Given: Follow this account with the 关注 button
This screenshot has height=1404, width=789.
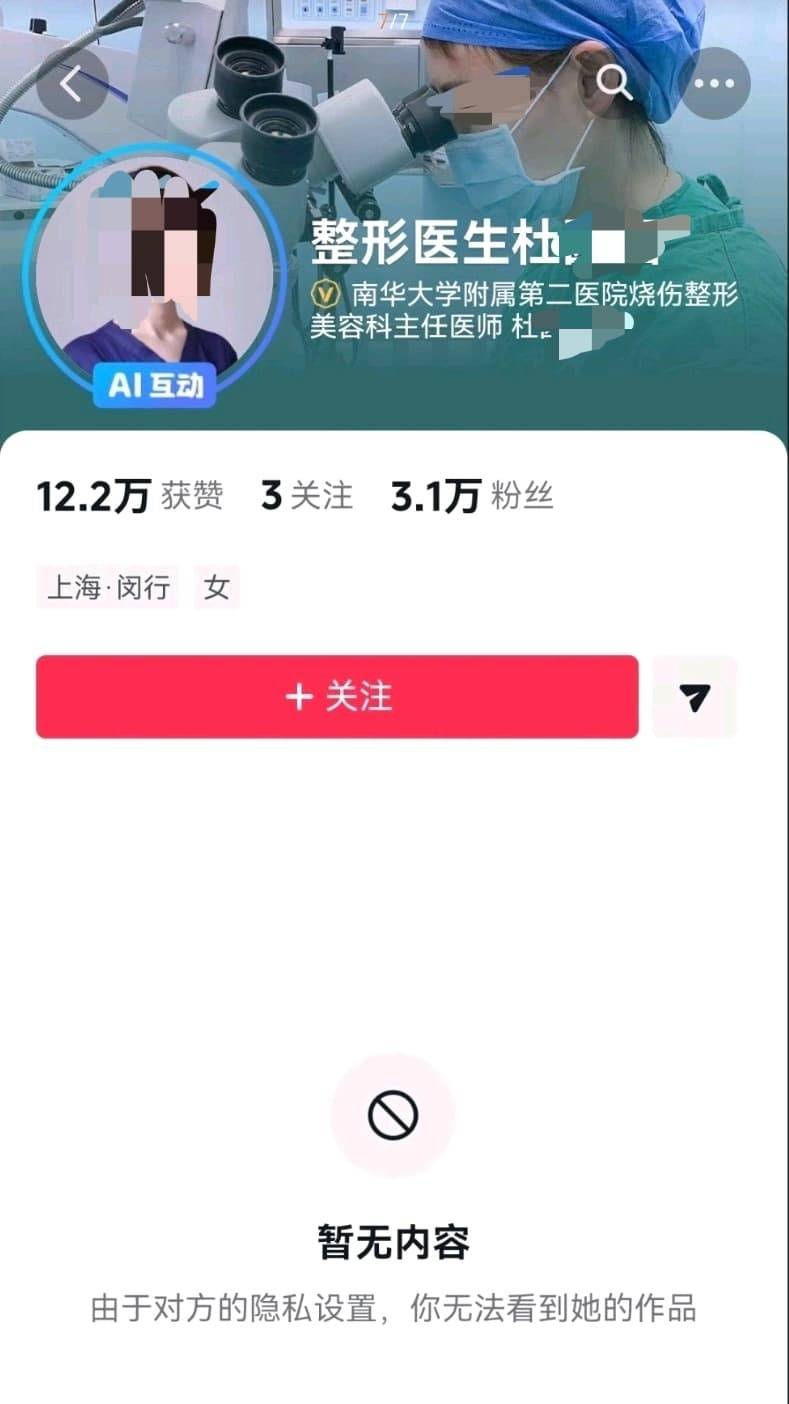Looking at the screenshot, I should tap(337, 697).
